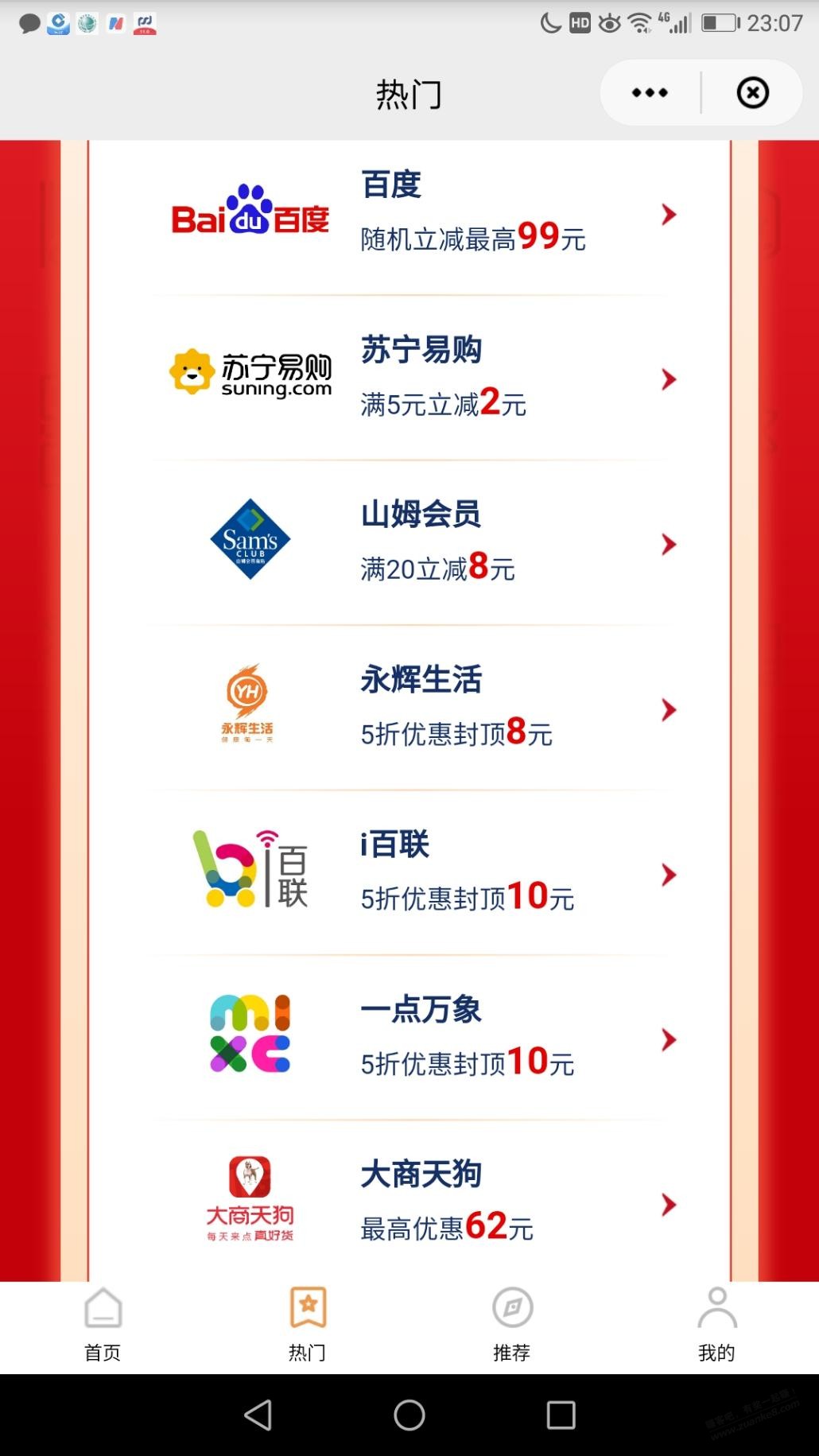Go to the 我的 tab
819x1456 pixels.
716,1326
